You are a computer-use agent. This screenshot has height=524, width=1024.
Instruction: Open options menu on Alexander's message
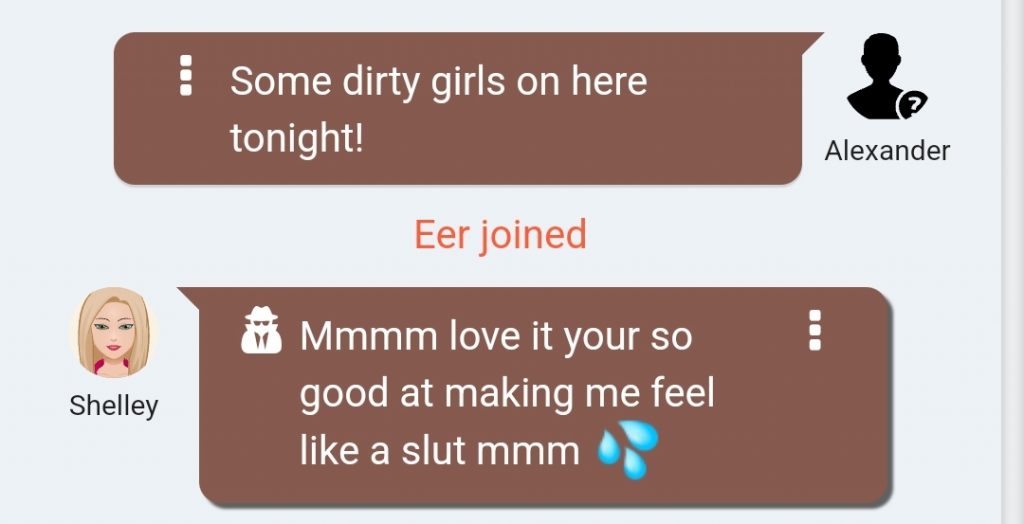tap(185, 77)
